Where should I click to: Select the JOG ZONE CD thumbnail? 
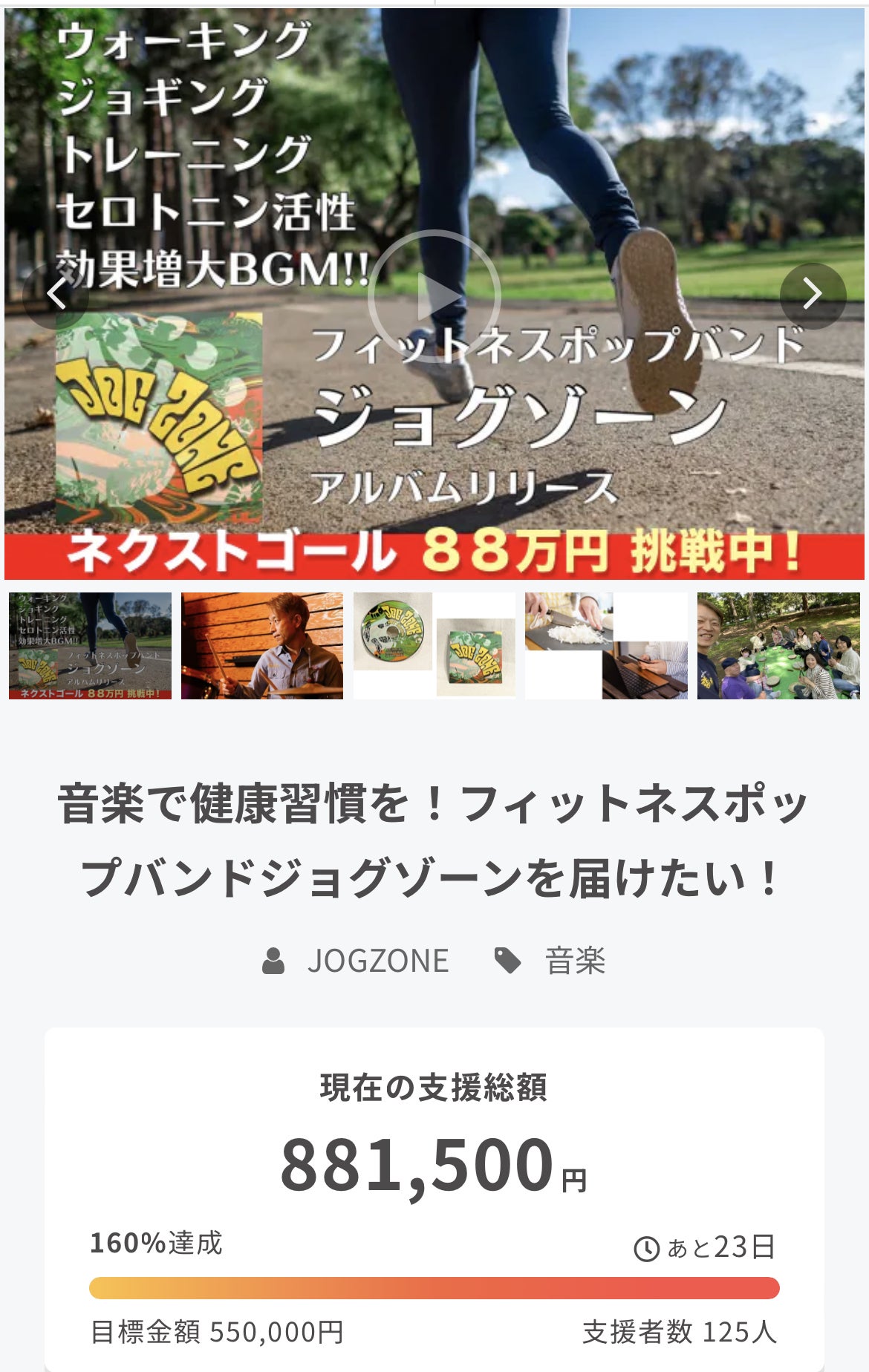pos(434,645)
